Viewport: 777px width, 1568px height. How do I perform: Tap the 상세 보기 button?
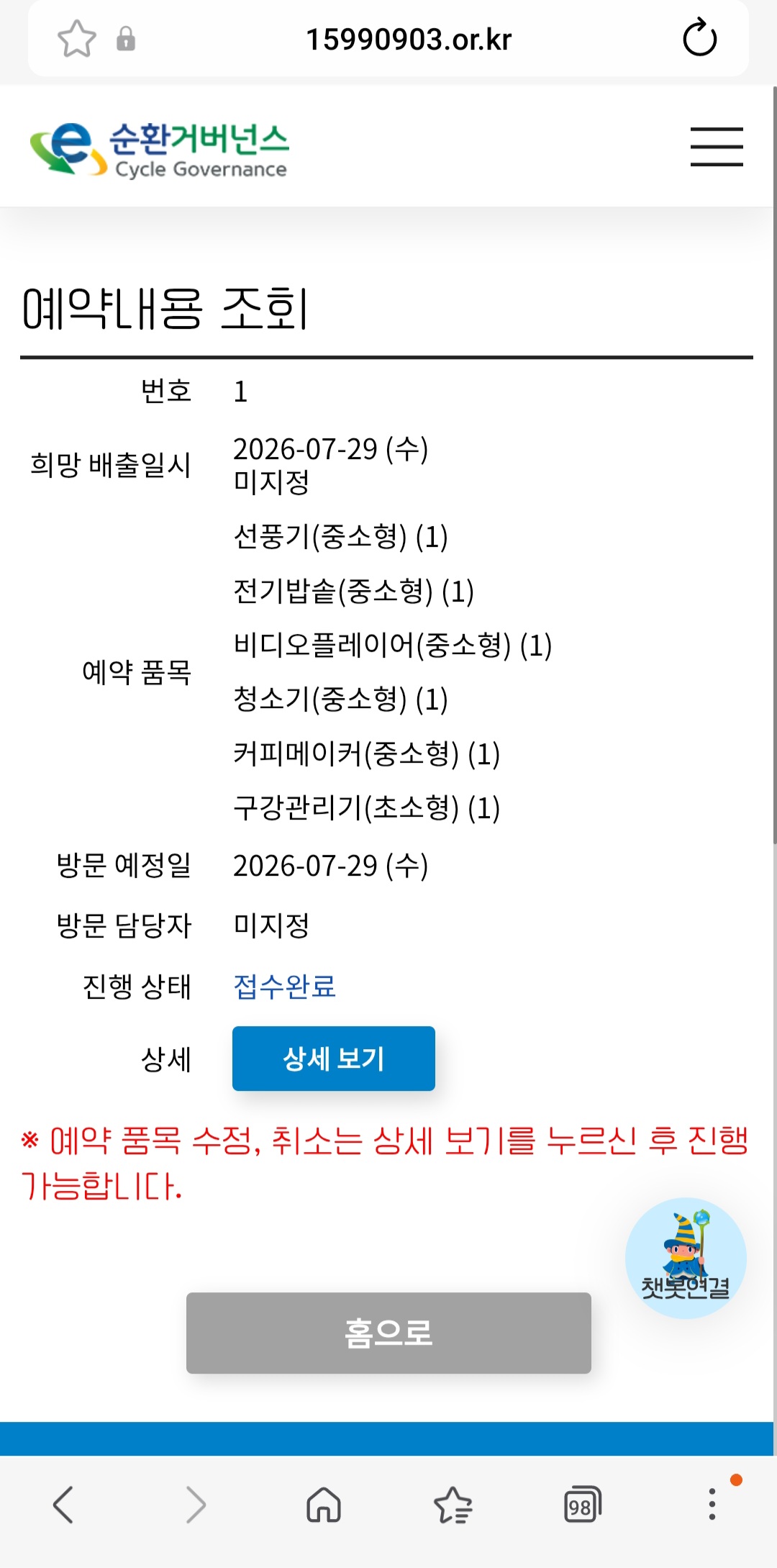(334, 1058)
